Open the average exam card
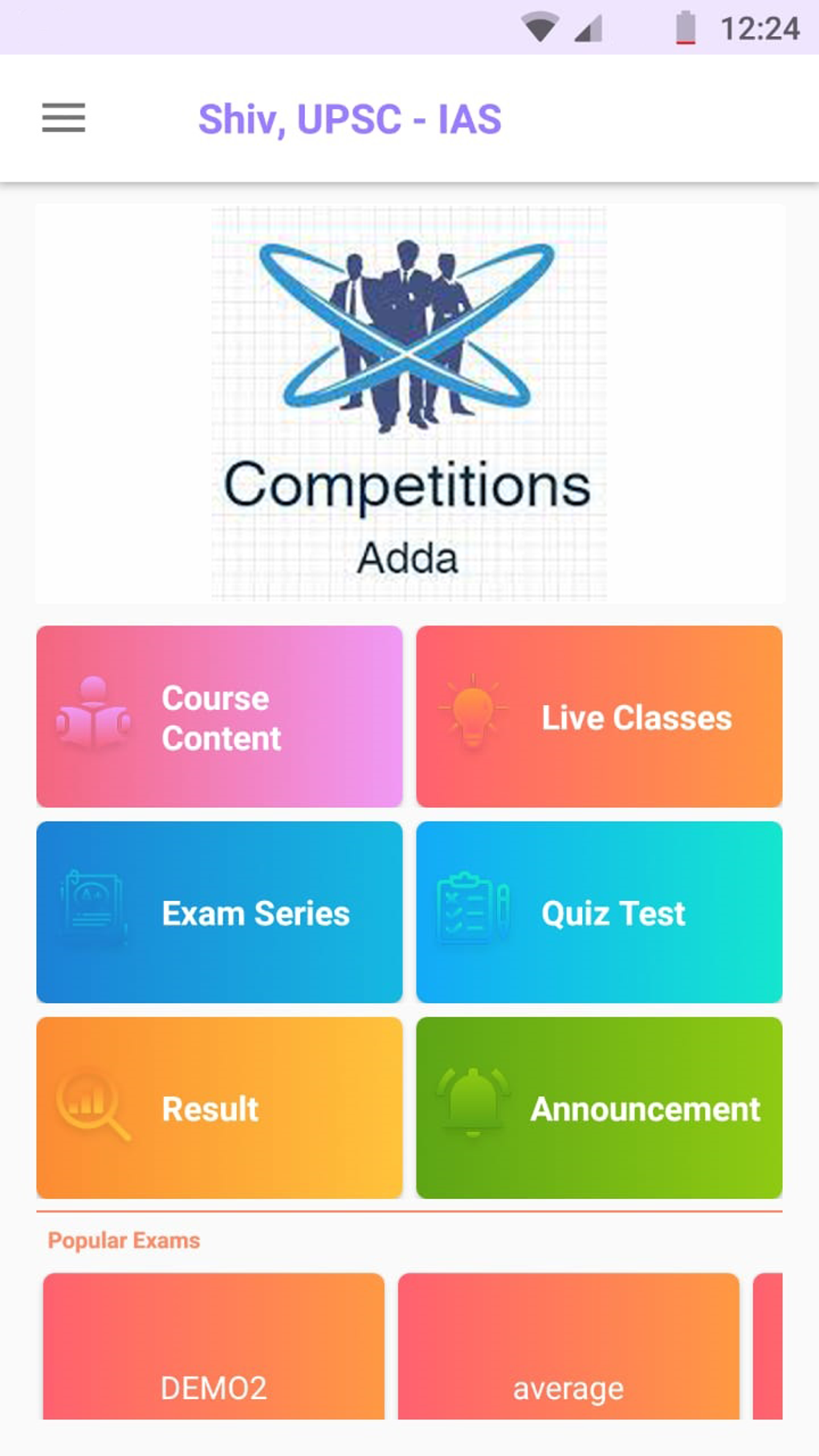 coord(568,1357)
